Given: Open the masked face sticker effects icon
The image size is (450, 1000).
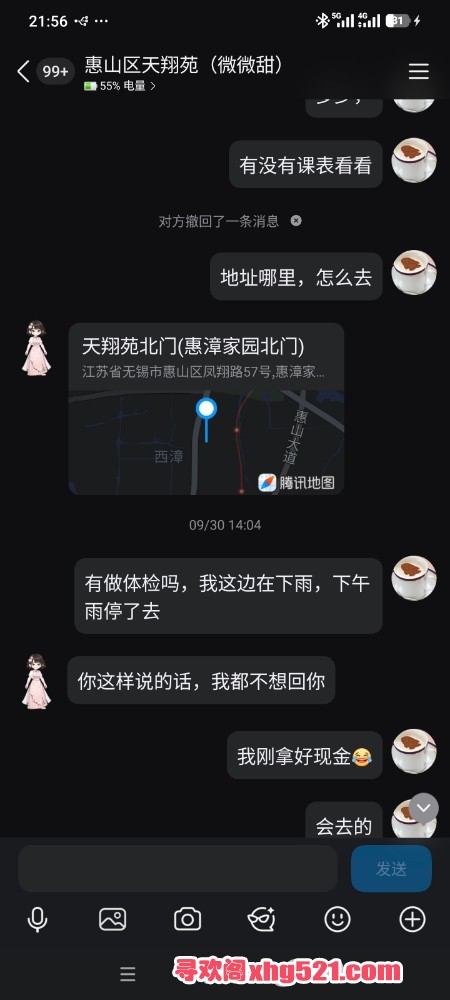Looking at the screenshot, I should point(262,919).
